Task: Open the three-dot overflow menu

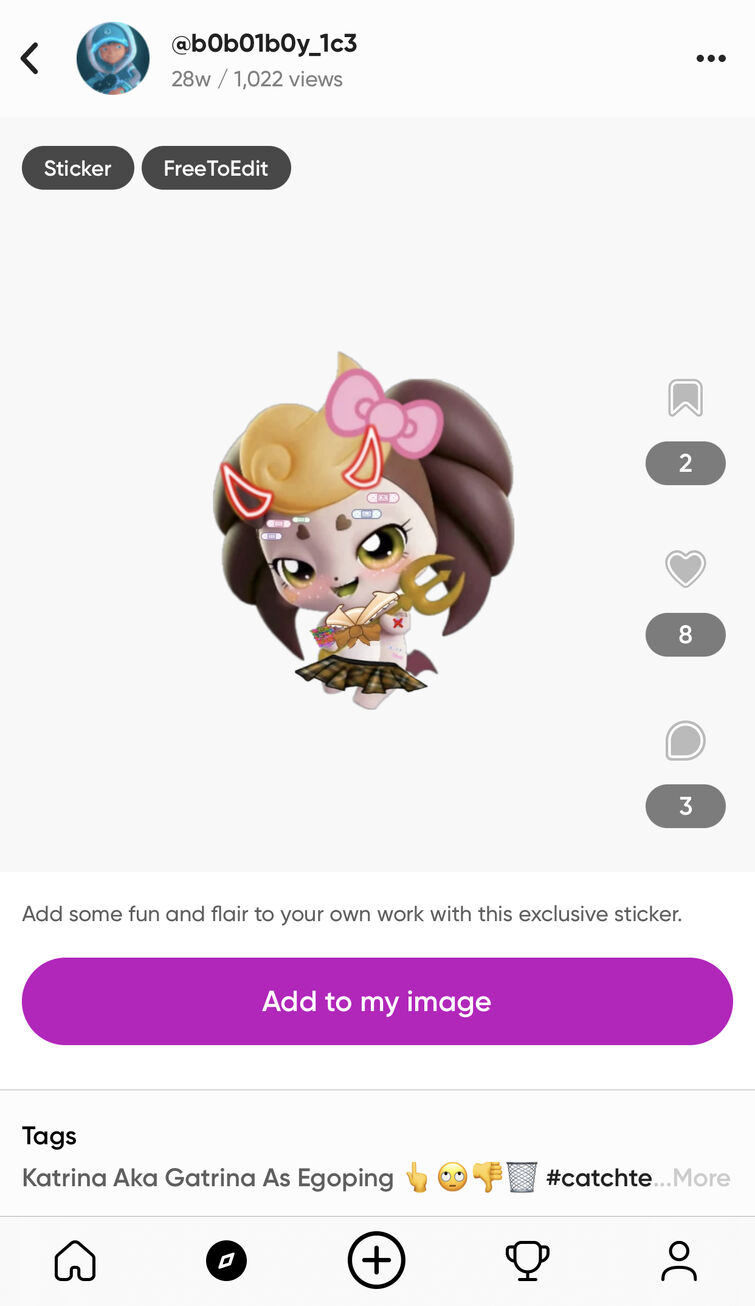Action: click(710, 59)
